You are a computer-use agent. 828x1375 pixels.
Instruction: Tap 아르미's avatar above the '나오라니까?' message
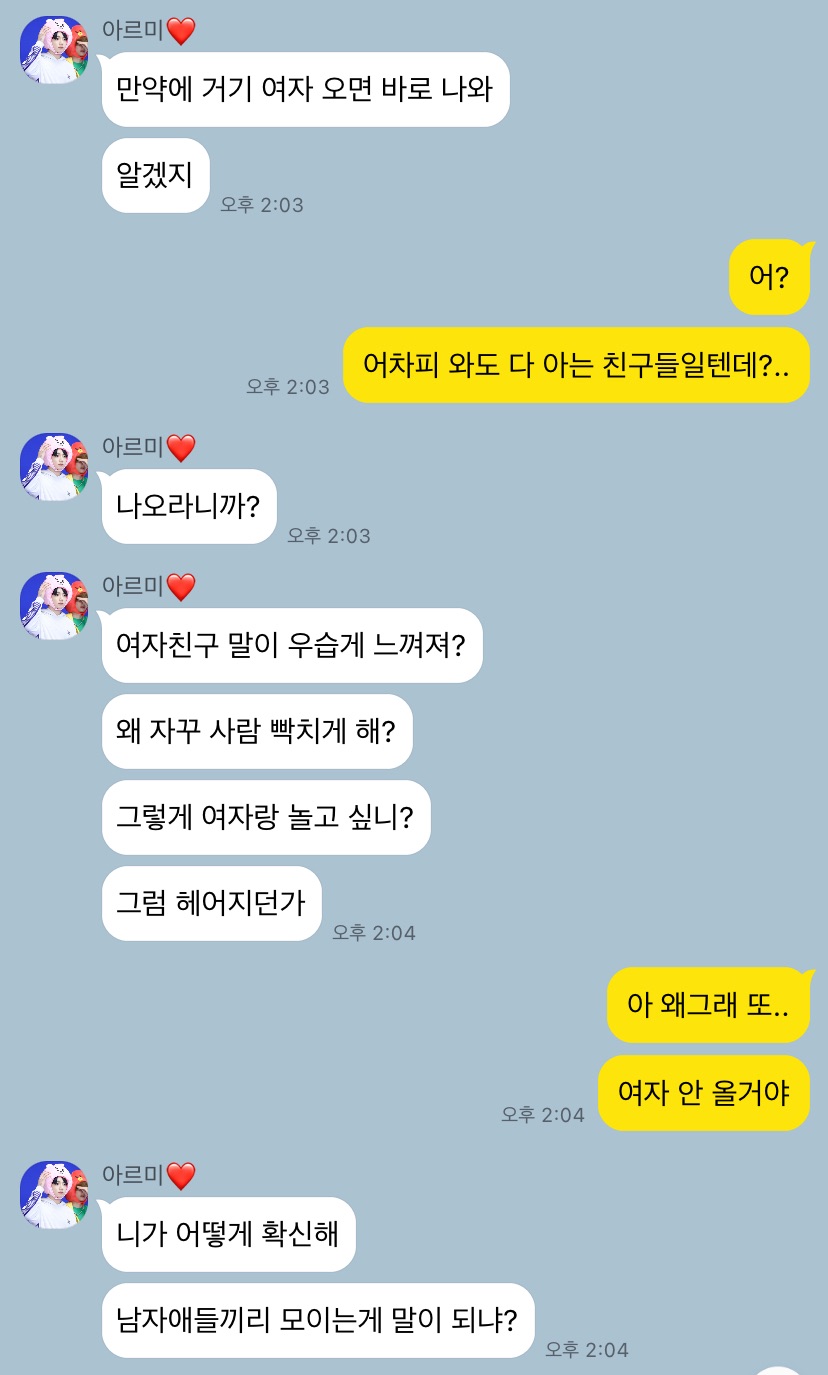coord(55,467)
